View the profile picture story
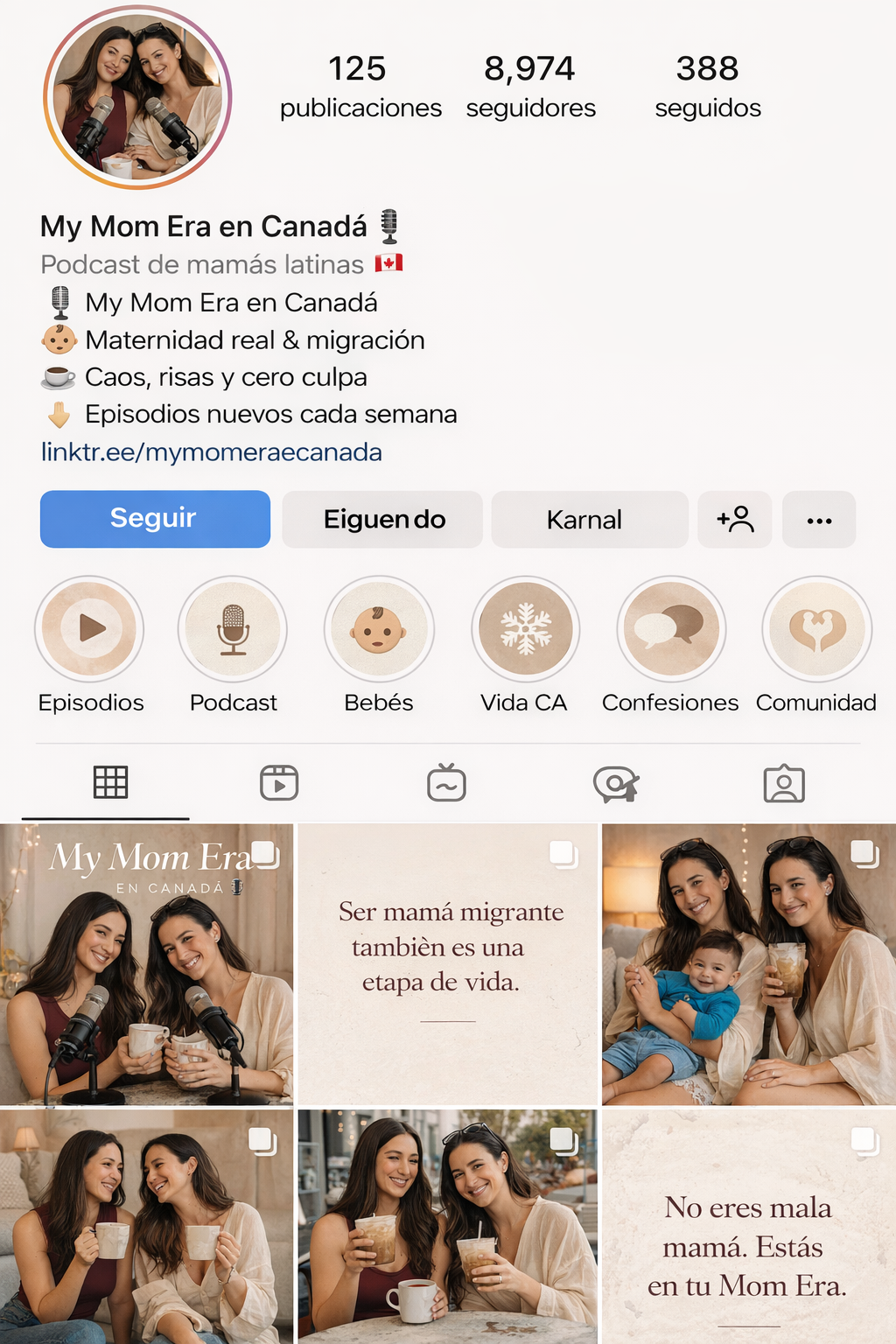 (137, 98)
